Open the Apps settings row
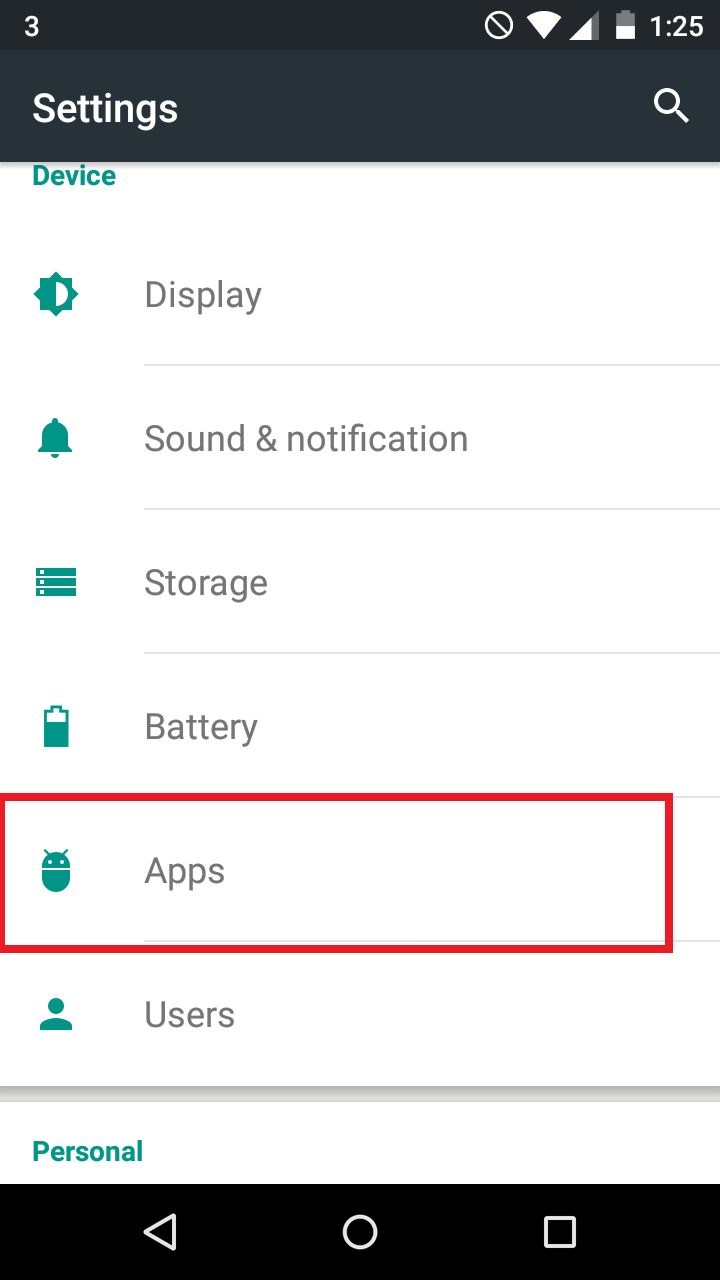Viewport: 720px width, 1280px height. pos(360,870)
